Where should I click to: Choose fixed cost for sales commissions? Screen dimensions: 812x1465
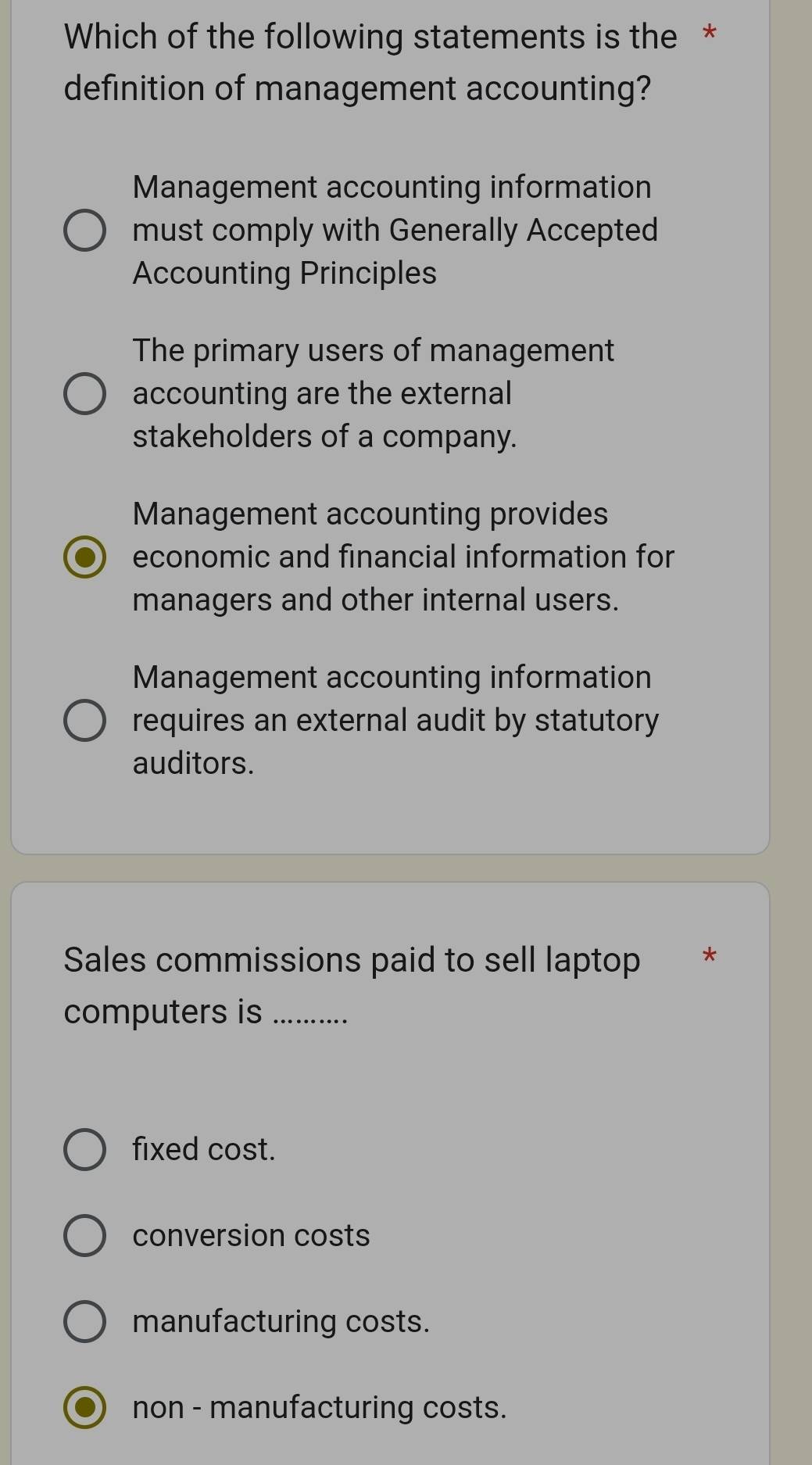84,1149
